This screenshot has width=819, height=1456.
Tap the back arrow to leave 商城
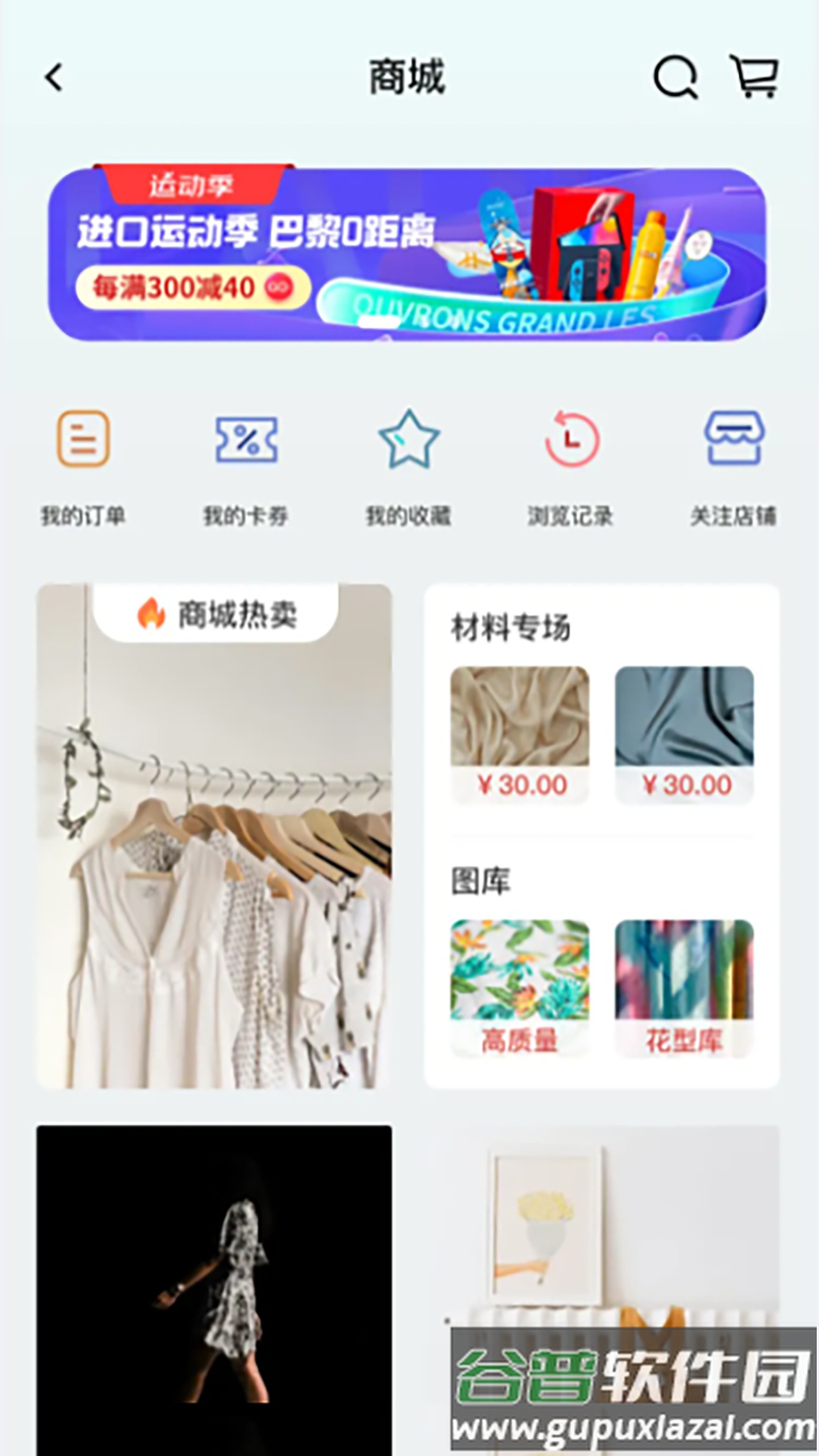[52, 78]
